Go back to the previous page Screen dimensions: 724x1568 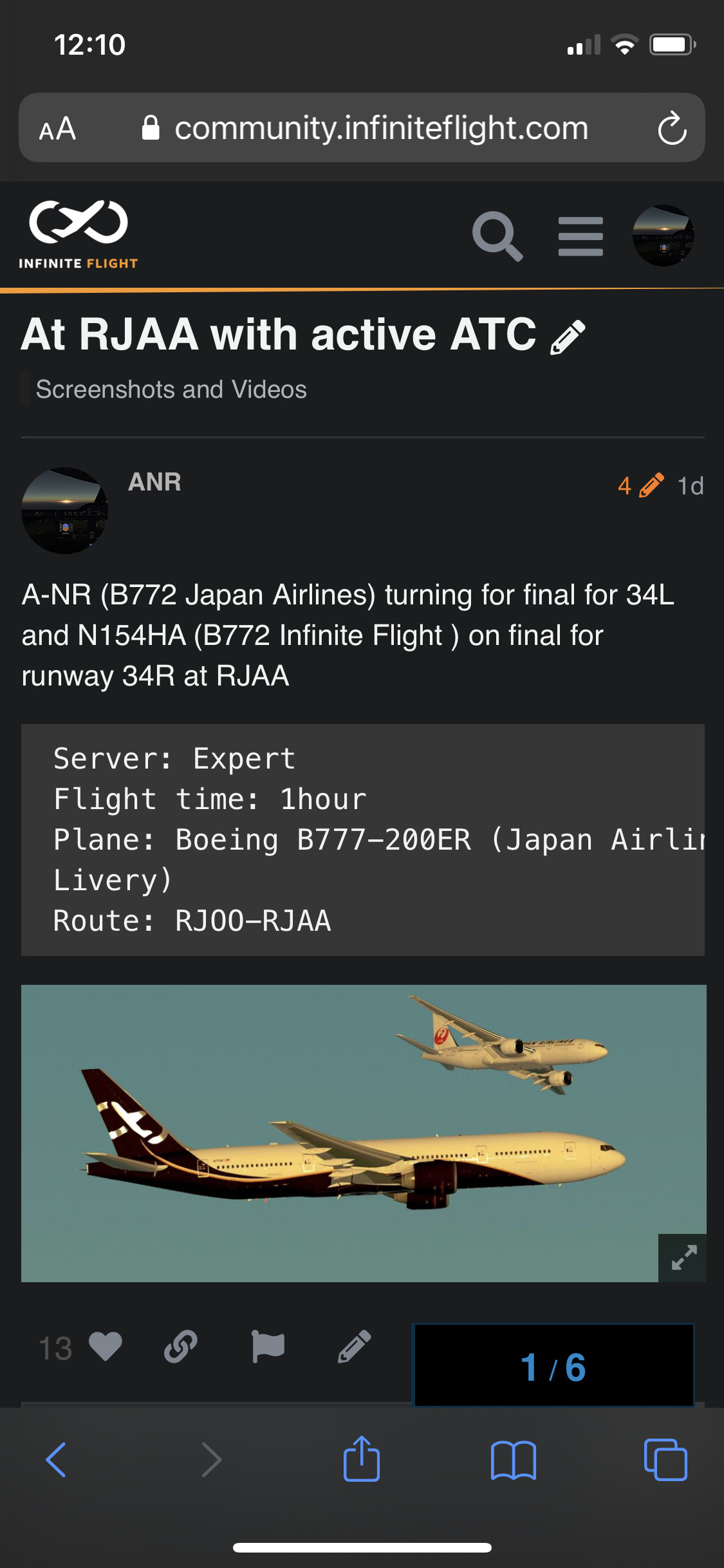[x=57, y=1459]
